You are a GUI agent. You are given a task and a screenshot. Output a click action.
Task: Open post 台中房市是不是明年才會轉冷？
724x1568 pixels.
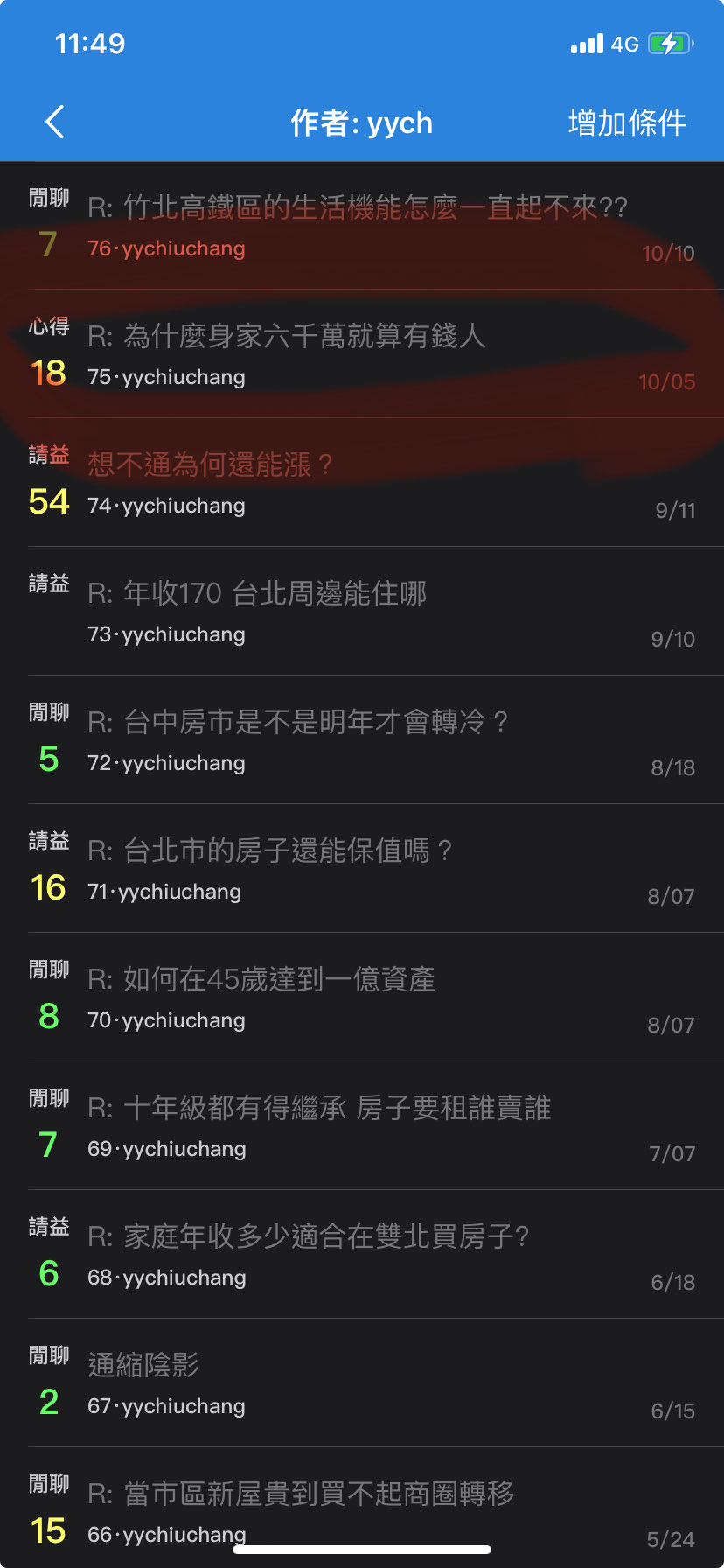(x=297, y=723)
